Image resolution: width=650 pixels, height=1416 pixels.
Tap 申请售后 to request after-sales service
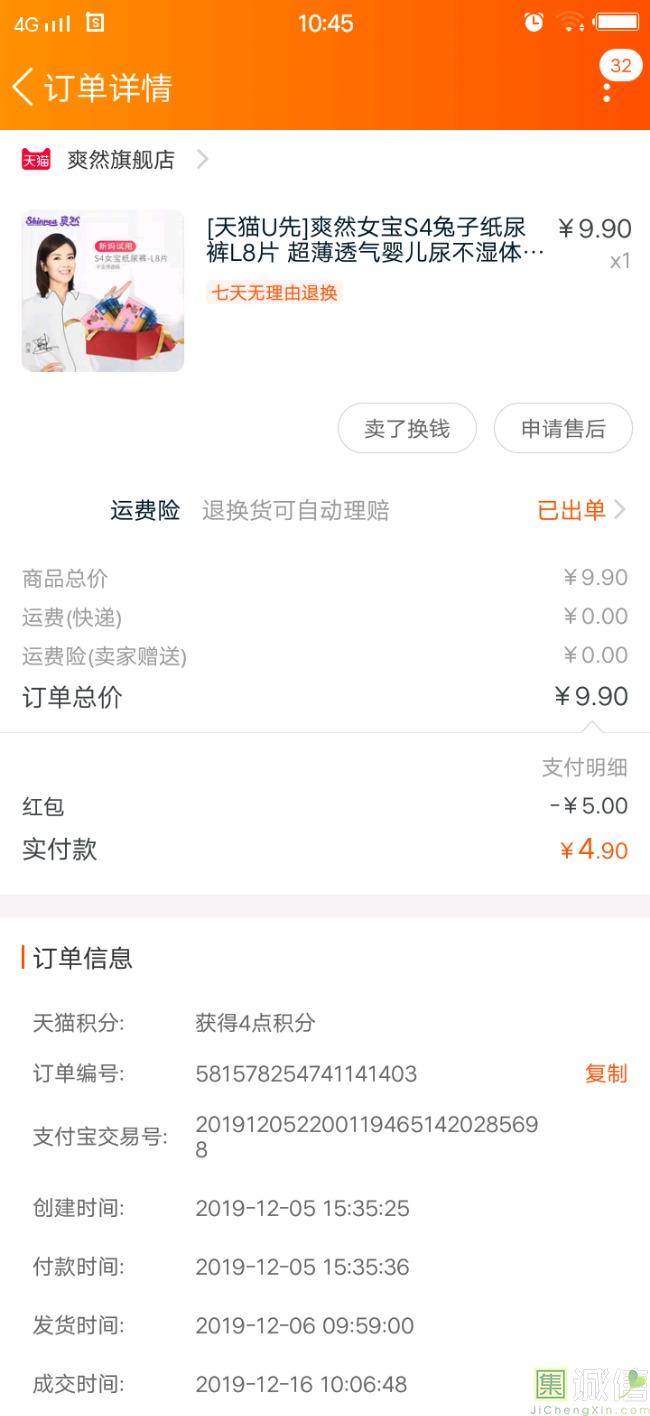(x=563, y=429)
